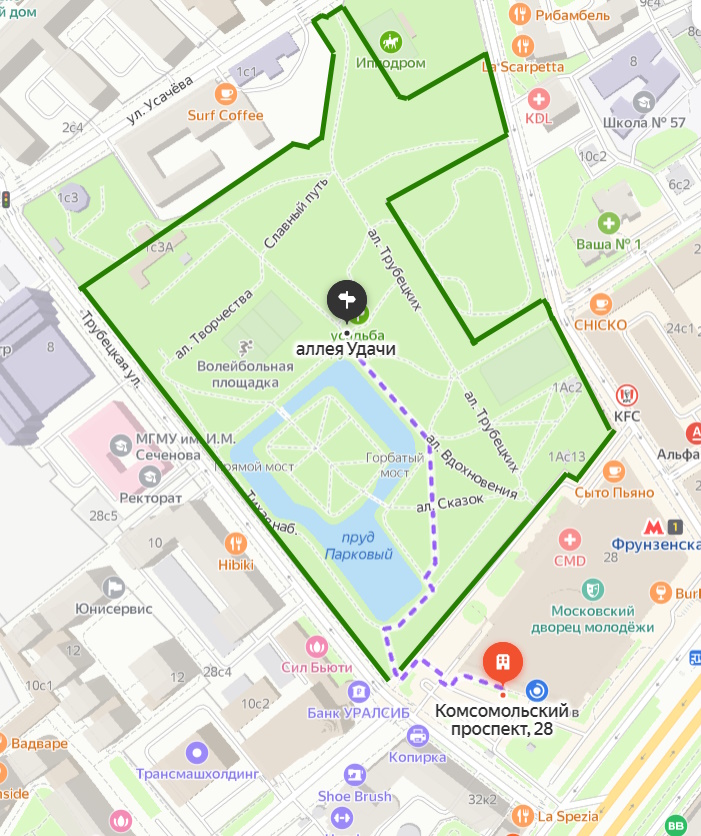
Task: Open the Юнисервис marker
Action: tap(115, 587)
